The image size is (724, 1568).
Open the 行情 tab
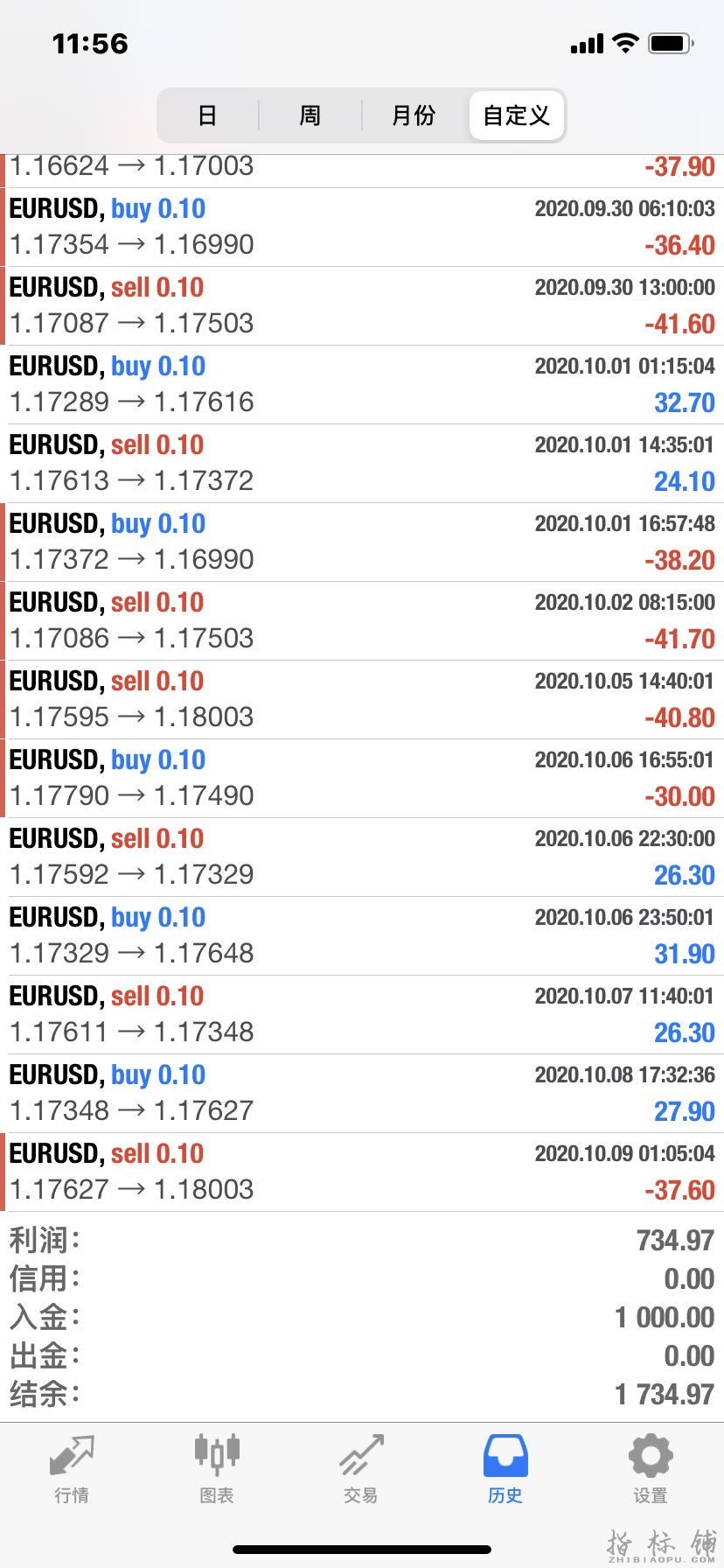point(72,1470)
